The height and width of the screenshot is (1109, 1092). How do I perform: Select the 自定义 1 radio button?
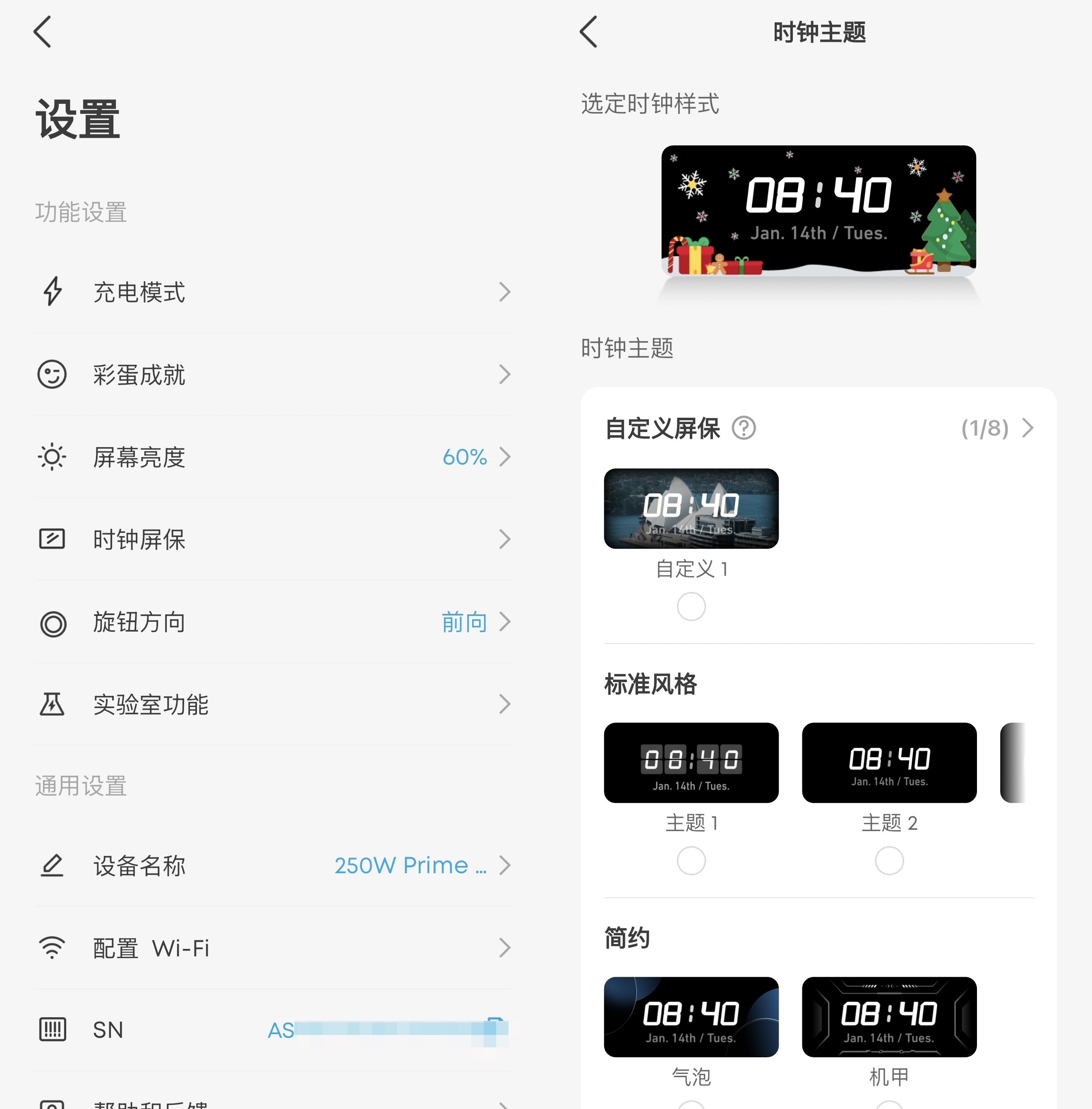[x=691, y=607]
